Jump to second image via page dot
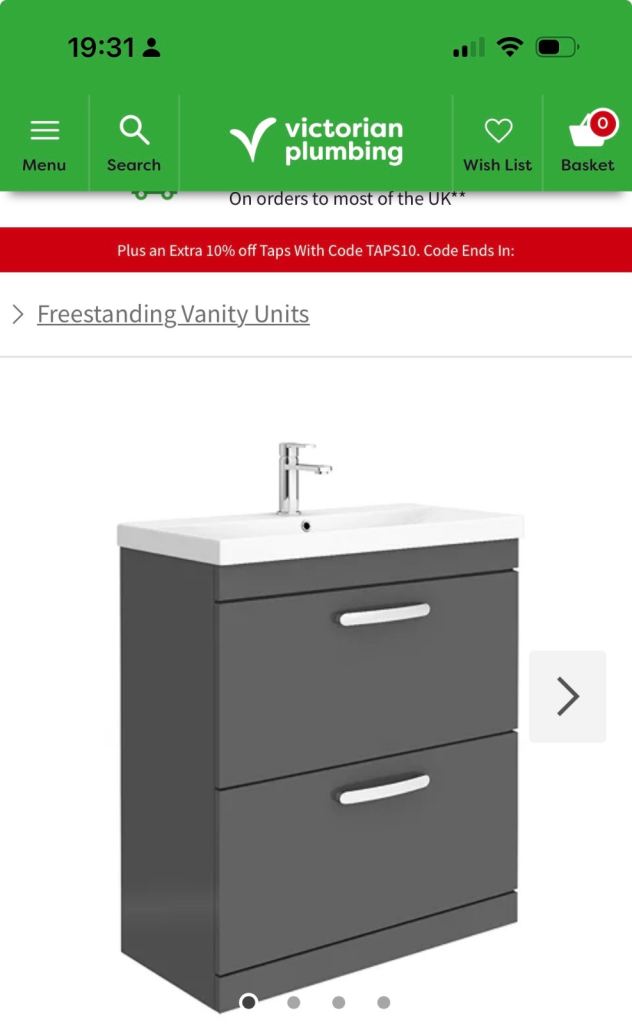 coord(294,1002)
